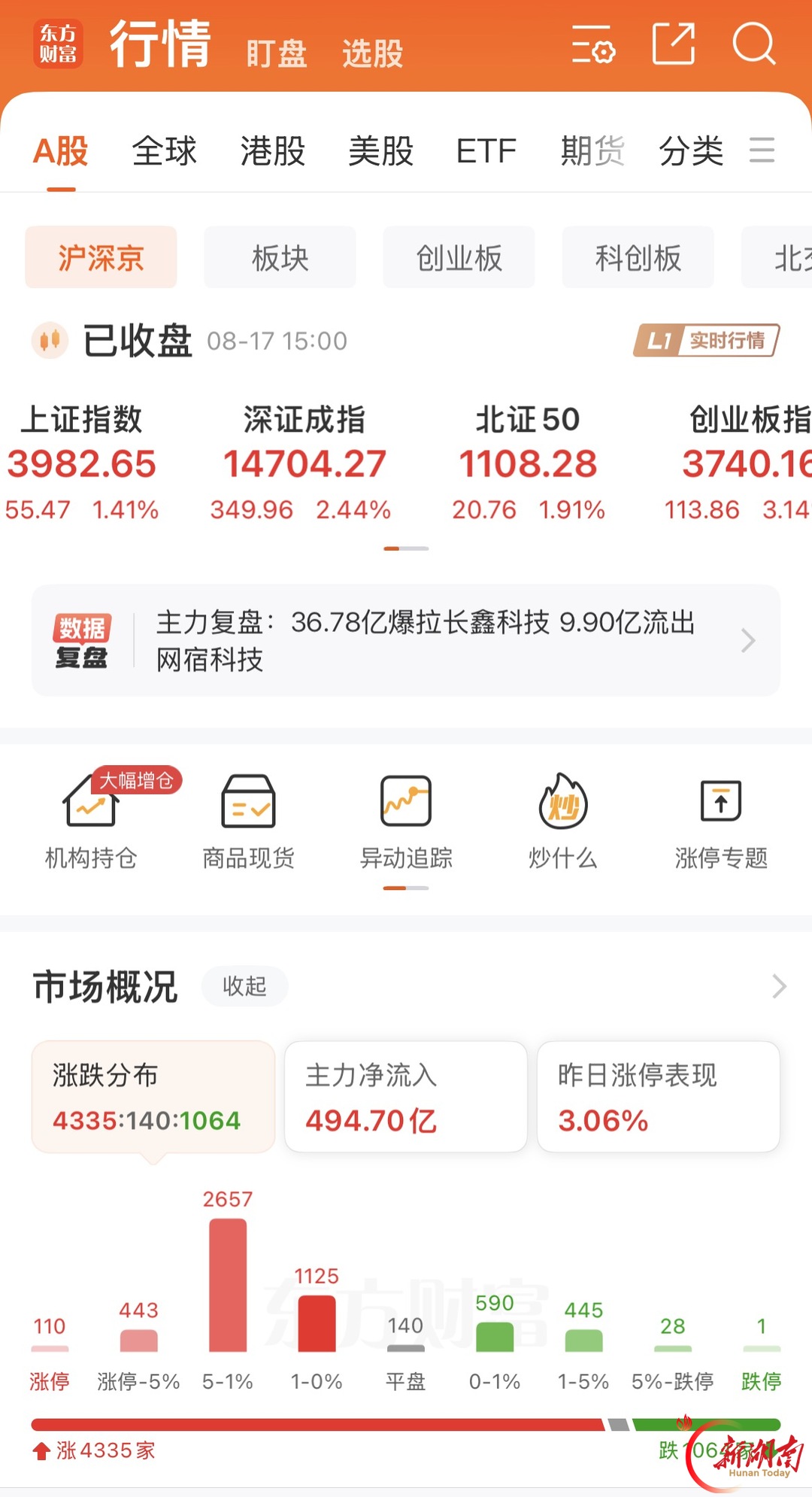
Task: Open the search magnifier icon
Action: [x=753, y=44]
